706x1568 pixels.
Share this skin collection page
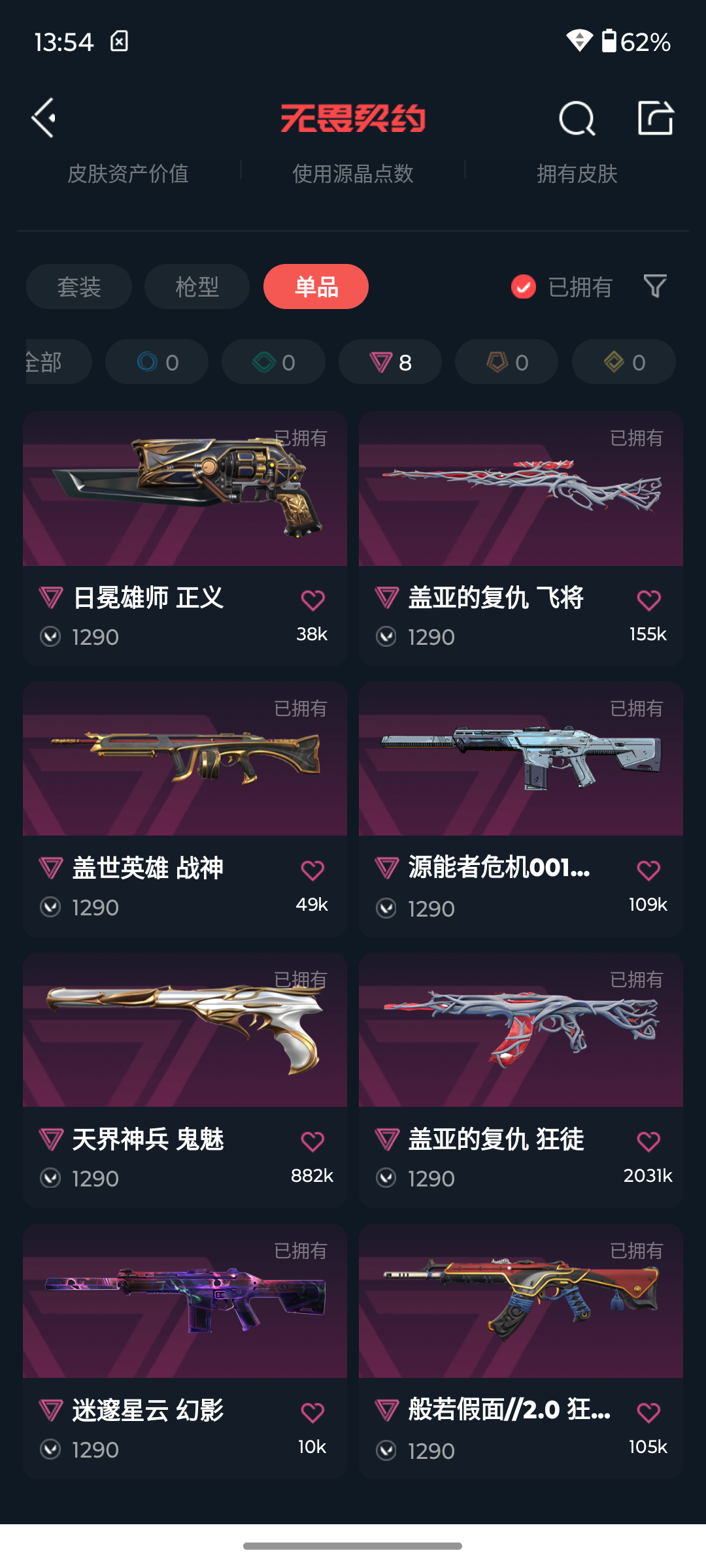tap(655, 118)
